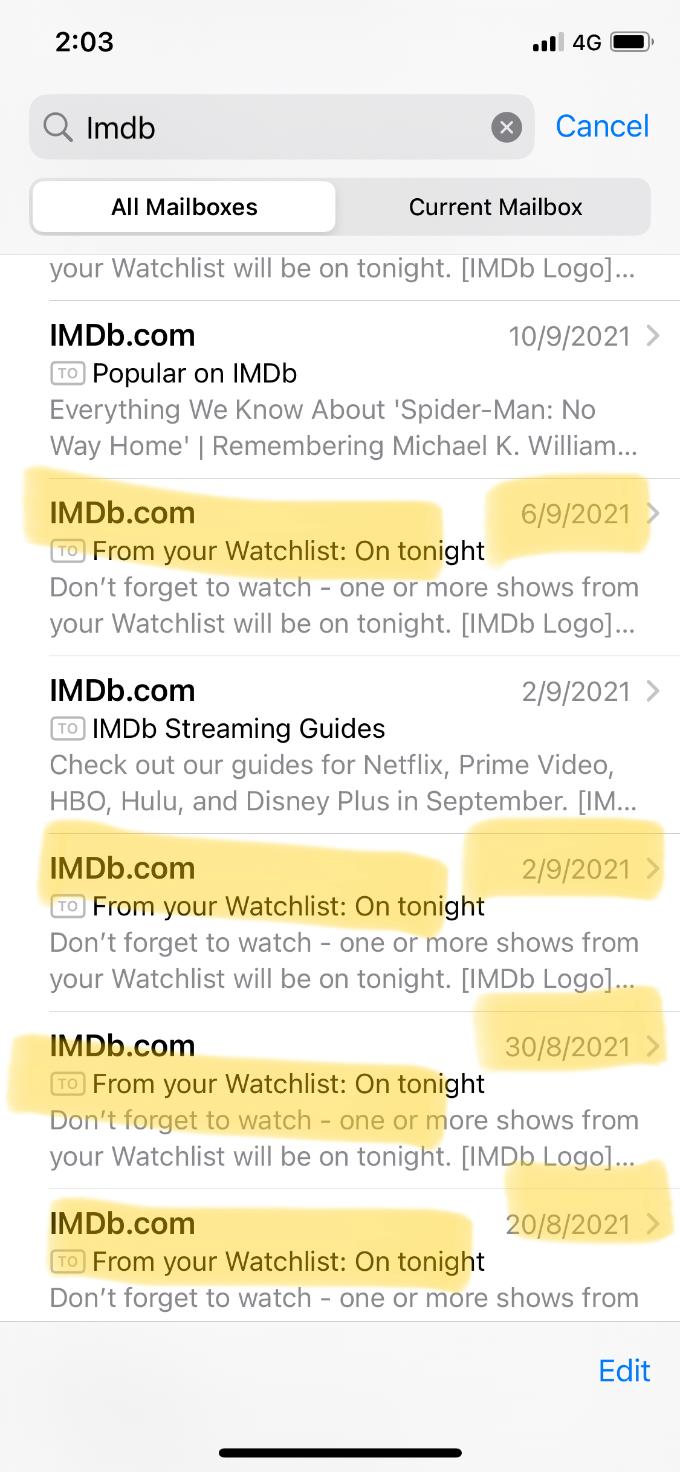Image resolution: width=680 pixels, height=1472 pixels.
Task: Open the Popular on IMDb email
Action: [340, 390]
